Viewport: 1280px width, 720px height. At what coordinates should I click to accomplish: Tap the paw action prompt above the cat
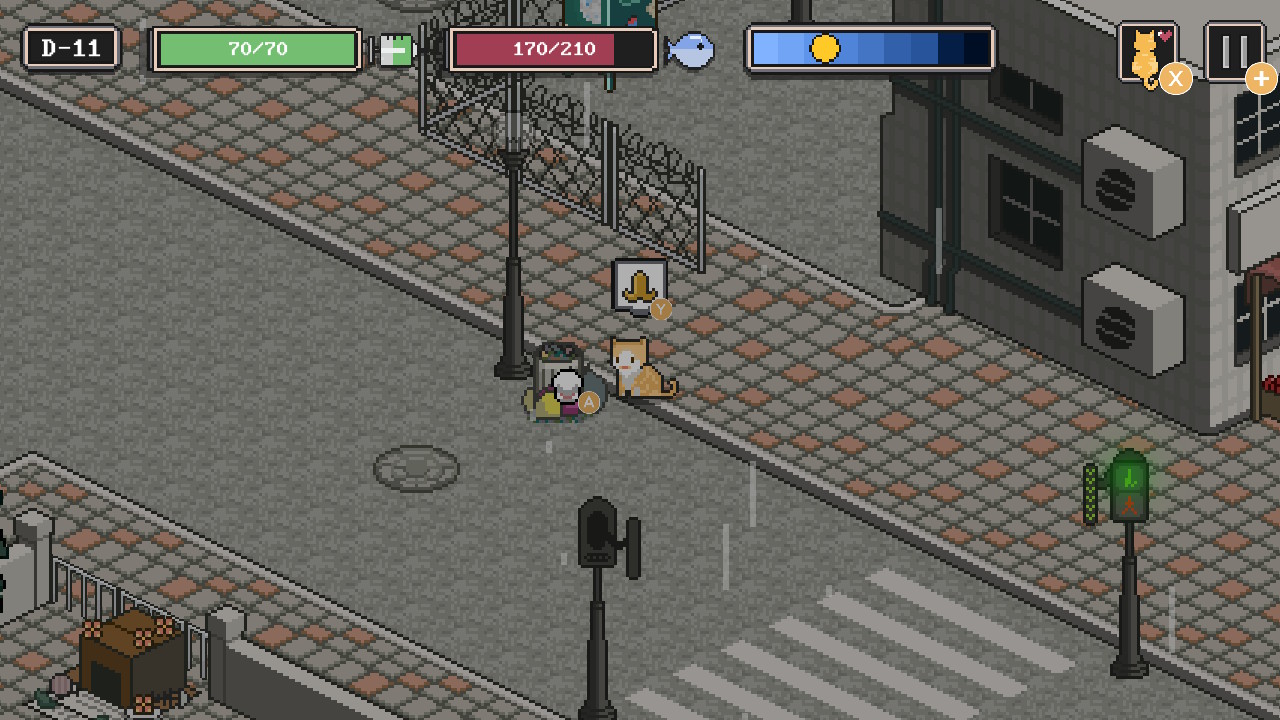639,287
